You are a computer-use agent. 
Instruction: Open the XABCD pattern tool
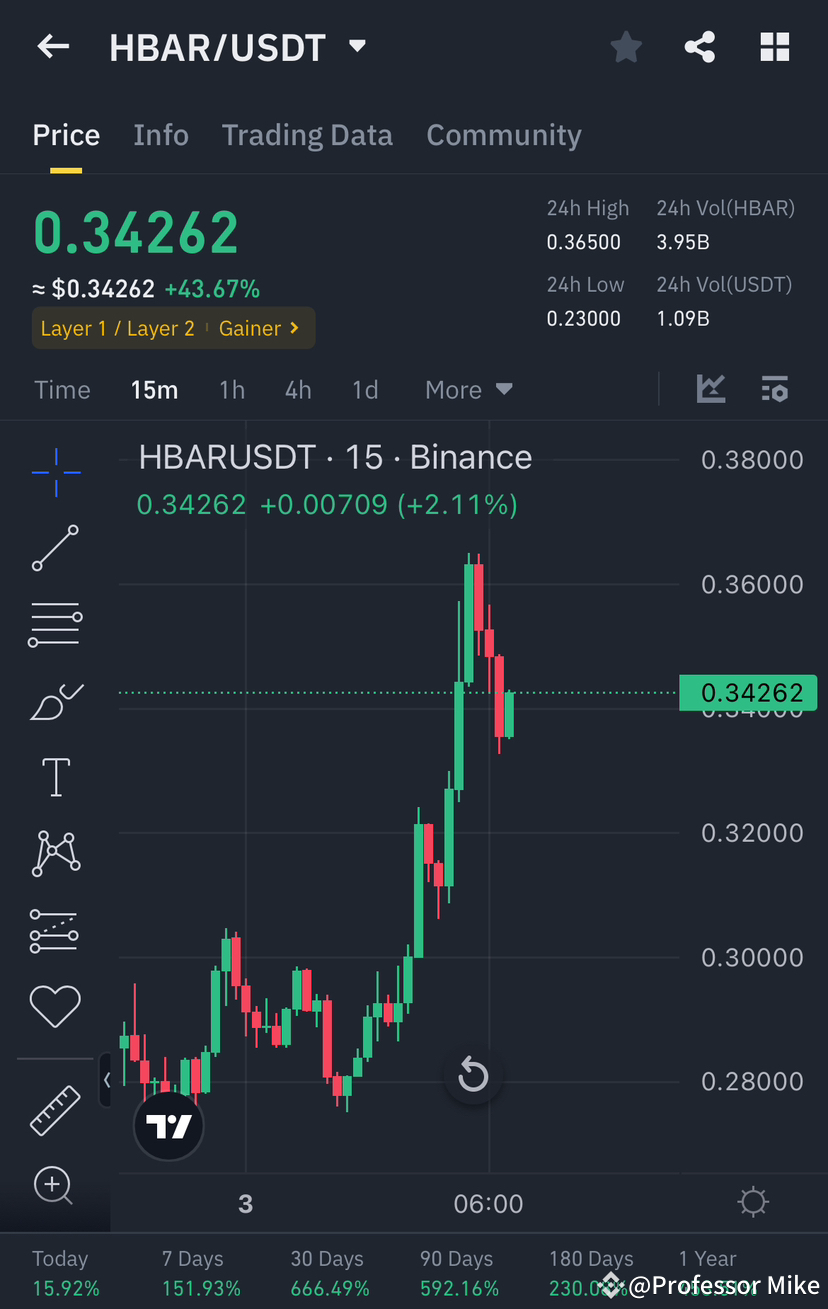(x=55, y=853)
